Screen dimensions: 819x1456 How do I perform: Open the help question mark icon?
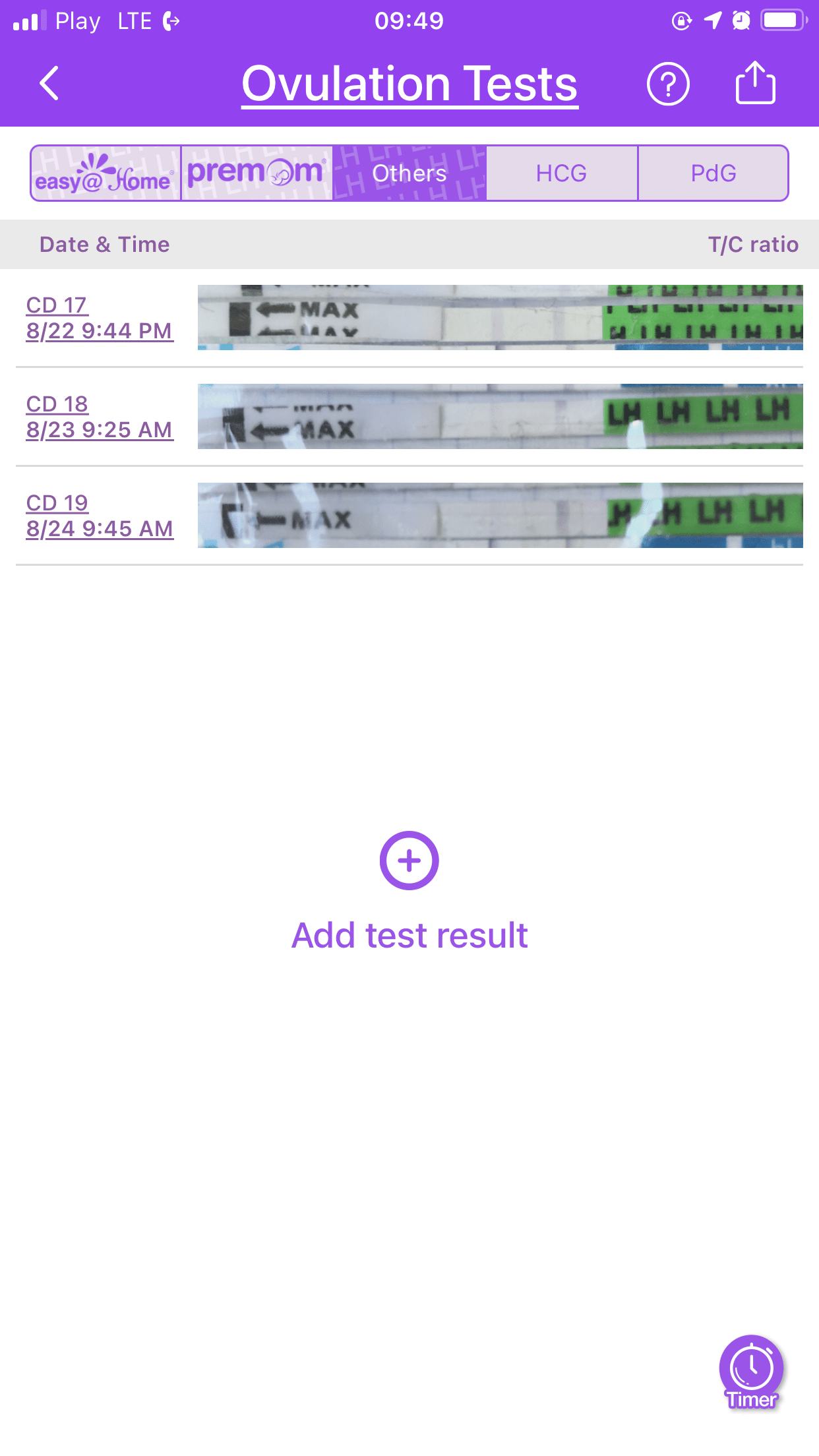pyautogui.click(x=668, y=84)
